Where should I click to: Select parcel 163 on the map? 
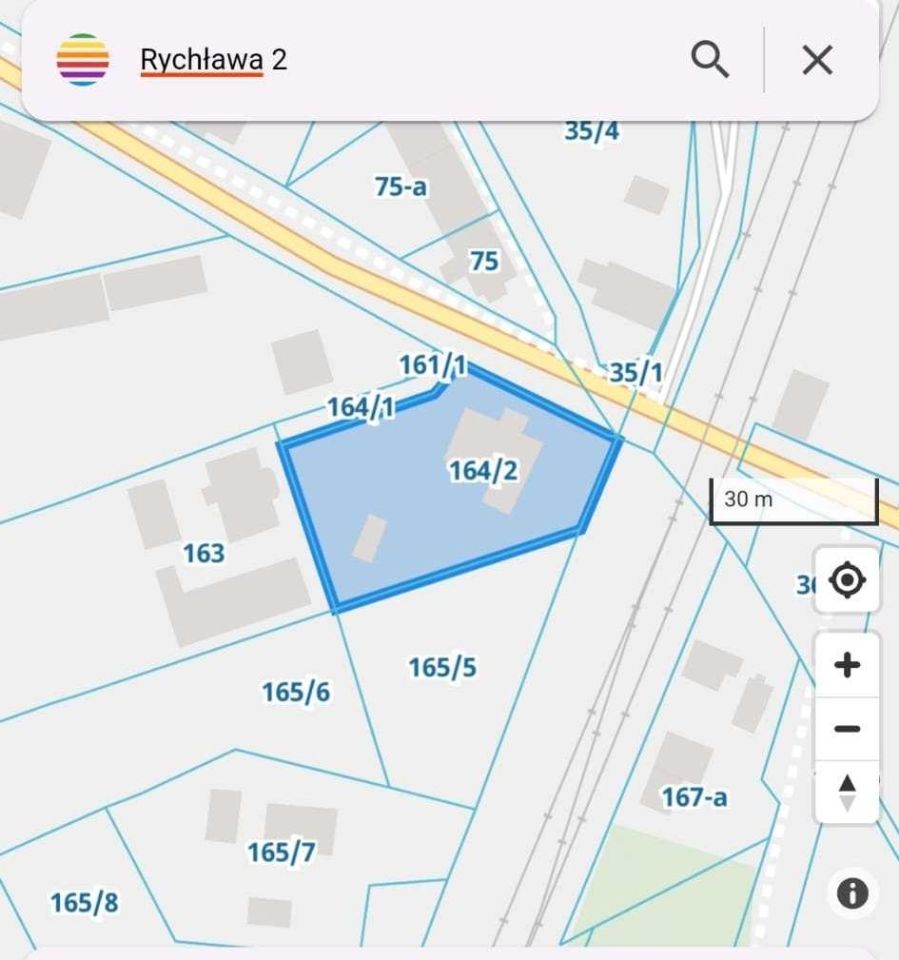pyautogui.click(x=204, y=553)
